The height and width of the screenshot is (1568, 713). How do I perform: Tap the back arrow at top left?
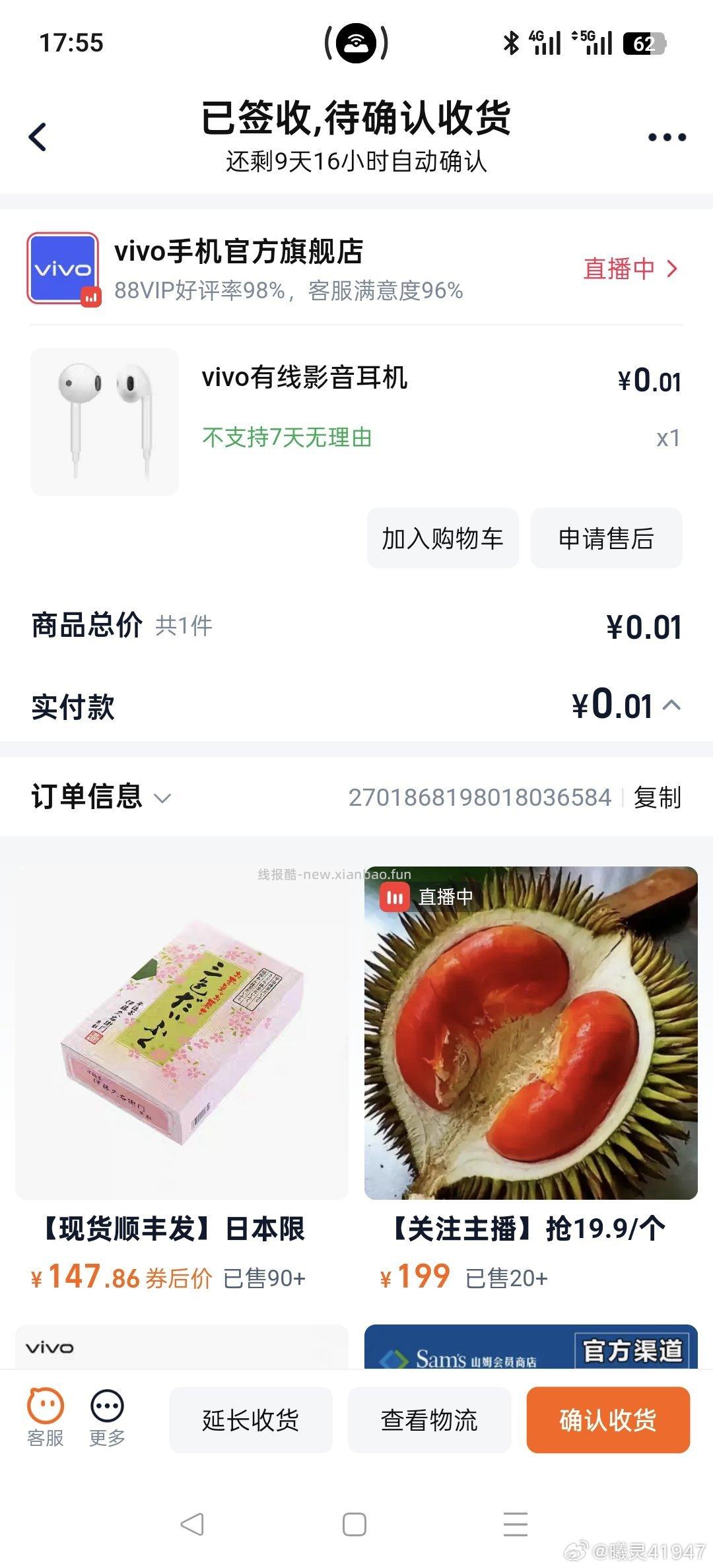[38, 137]
